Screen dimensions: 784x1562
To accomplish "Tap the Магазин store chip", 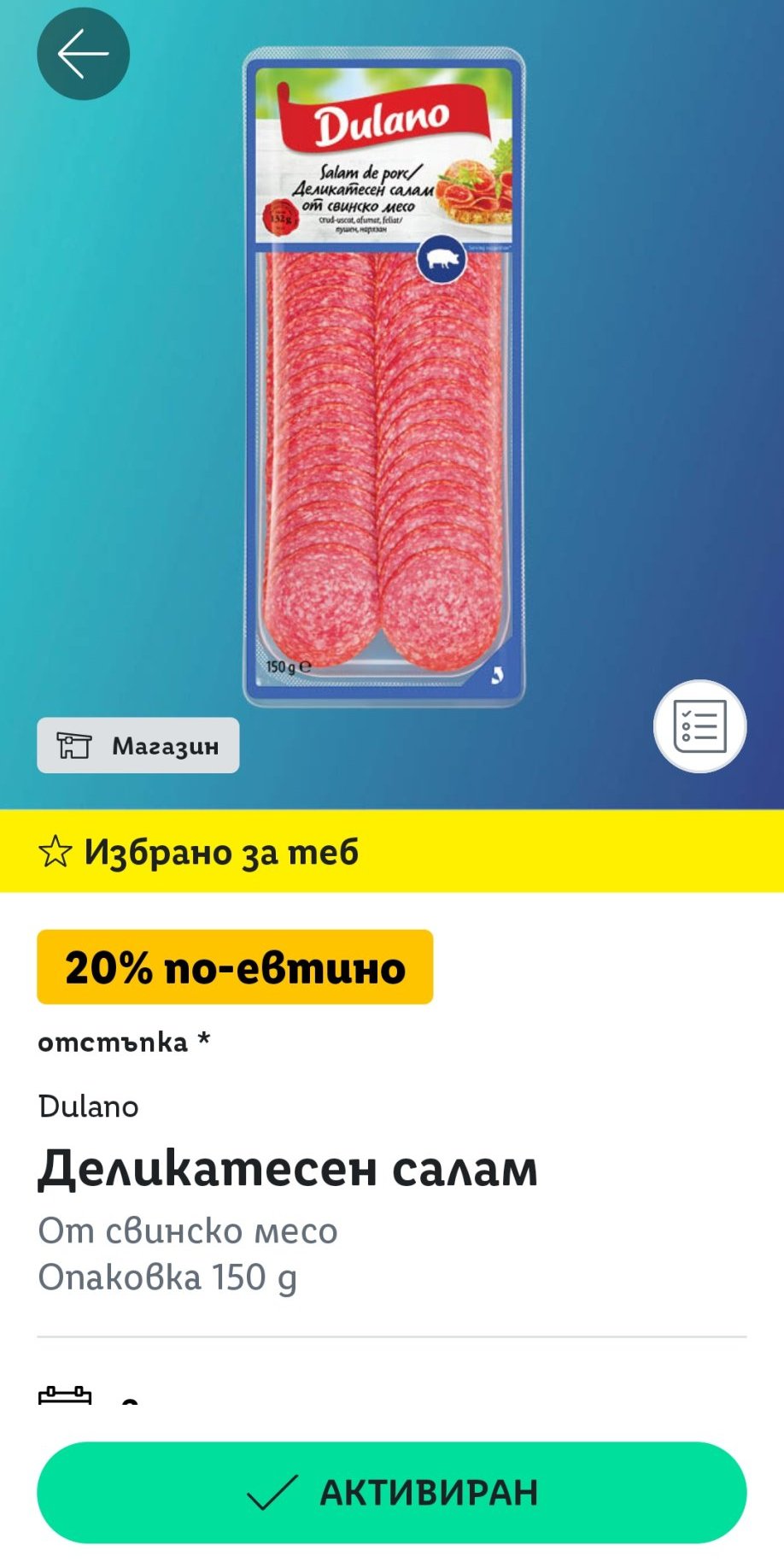I will [137, 745].
